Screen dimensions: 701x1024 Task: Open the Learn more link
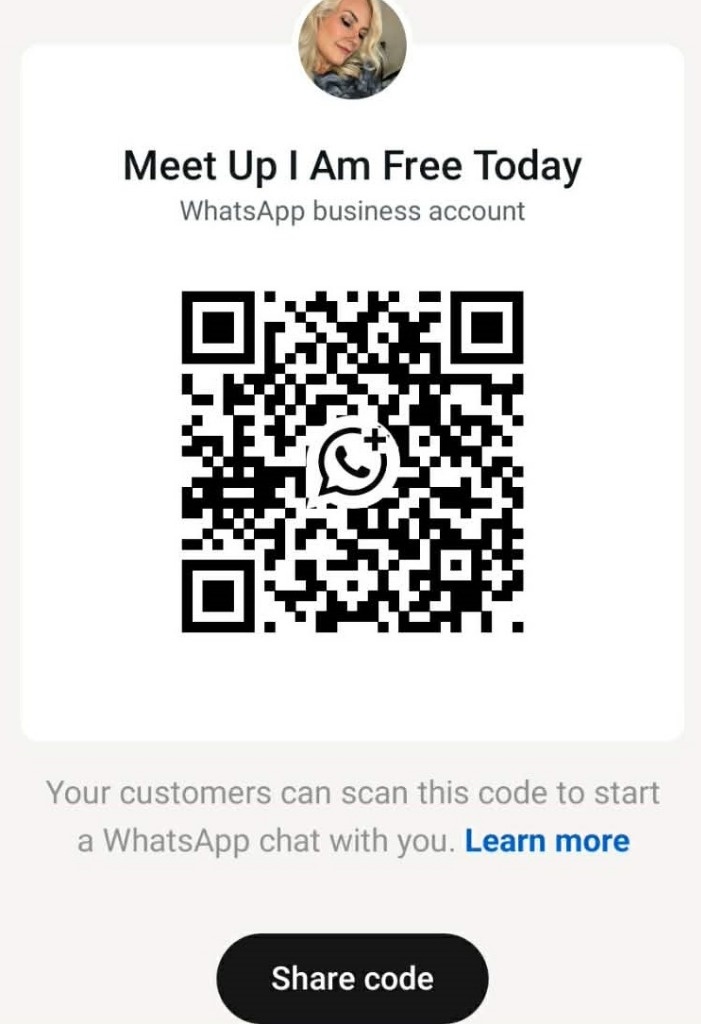(x=547, y=841)
